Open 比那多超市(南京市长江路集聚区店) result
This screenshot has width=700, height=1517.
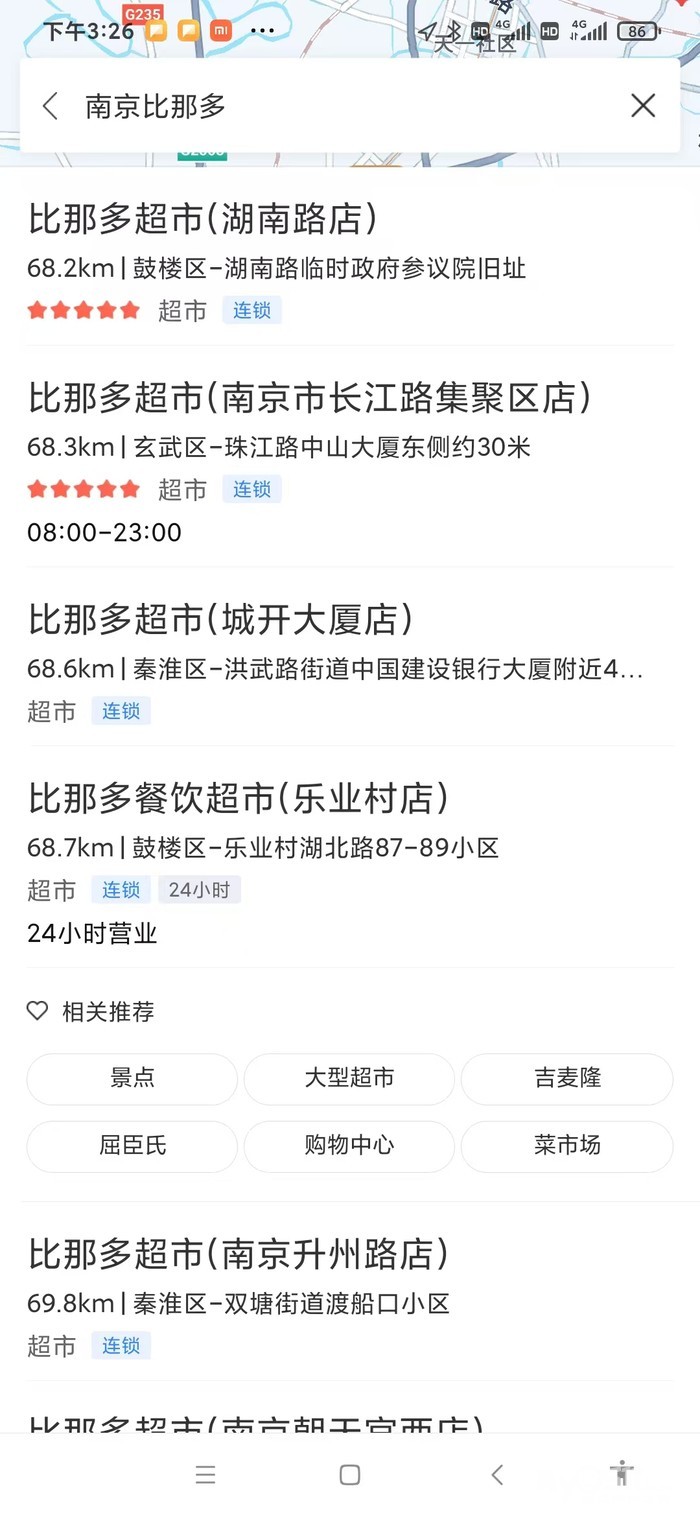(x=309, y=398)
